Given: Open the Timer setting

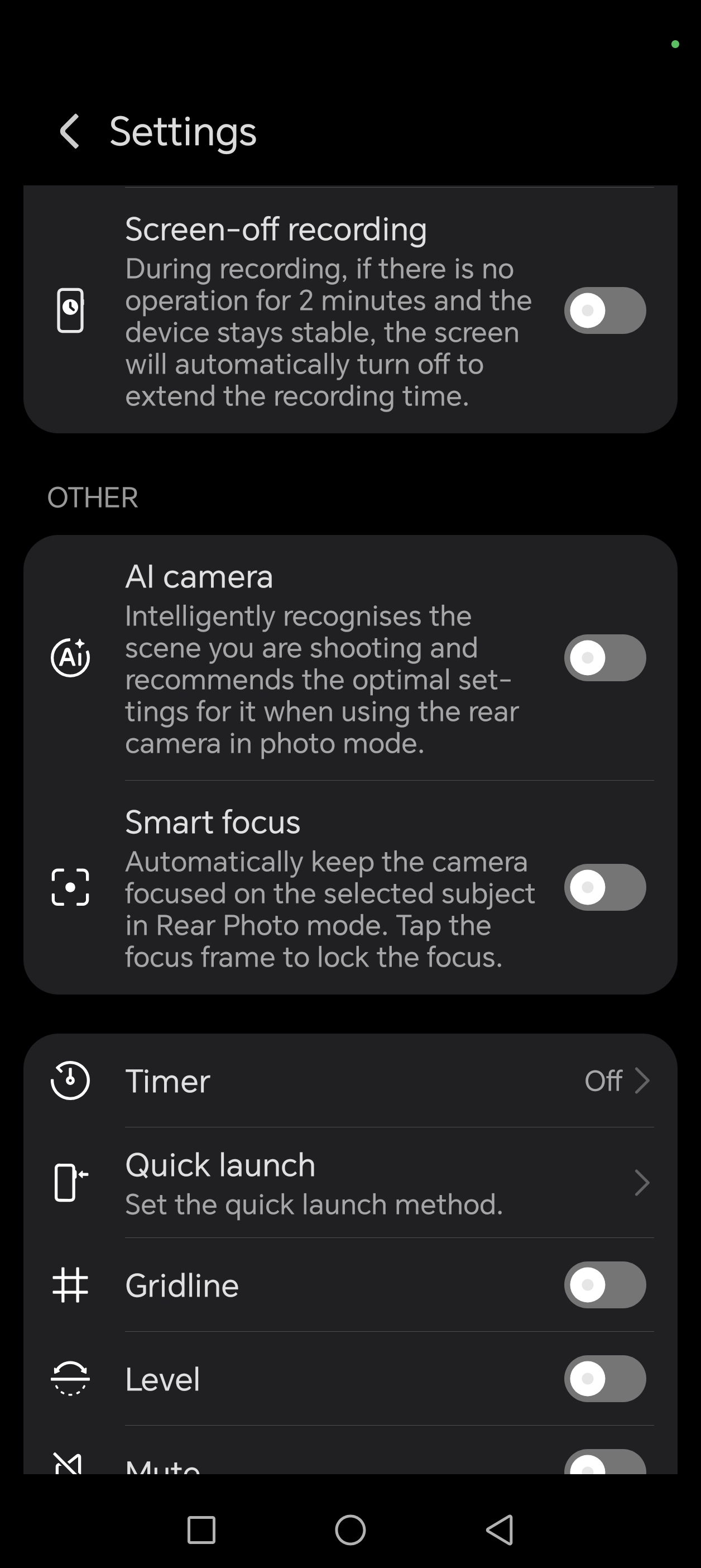Looking at the screenshot, I should point(350,1081).
